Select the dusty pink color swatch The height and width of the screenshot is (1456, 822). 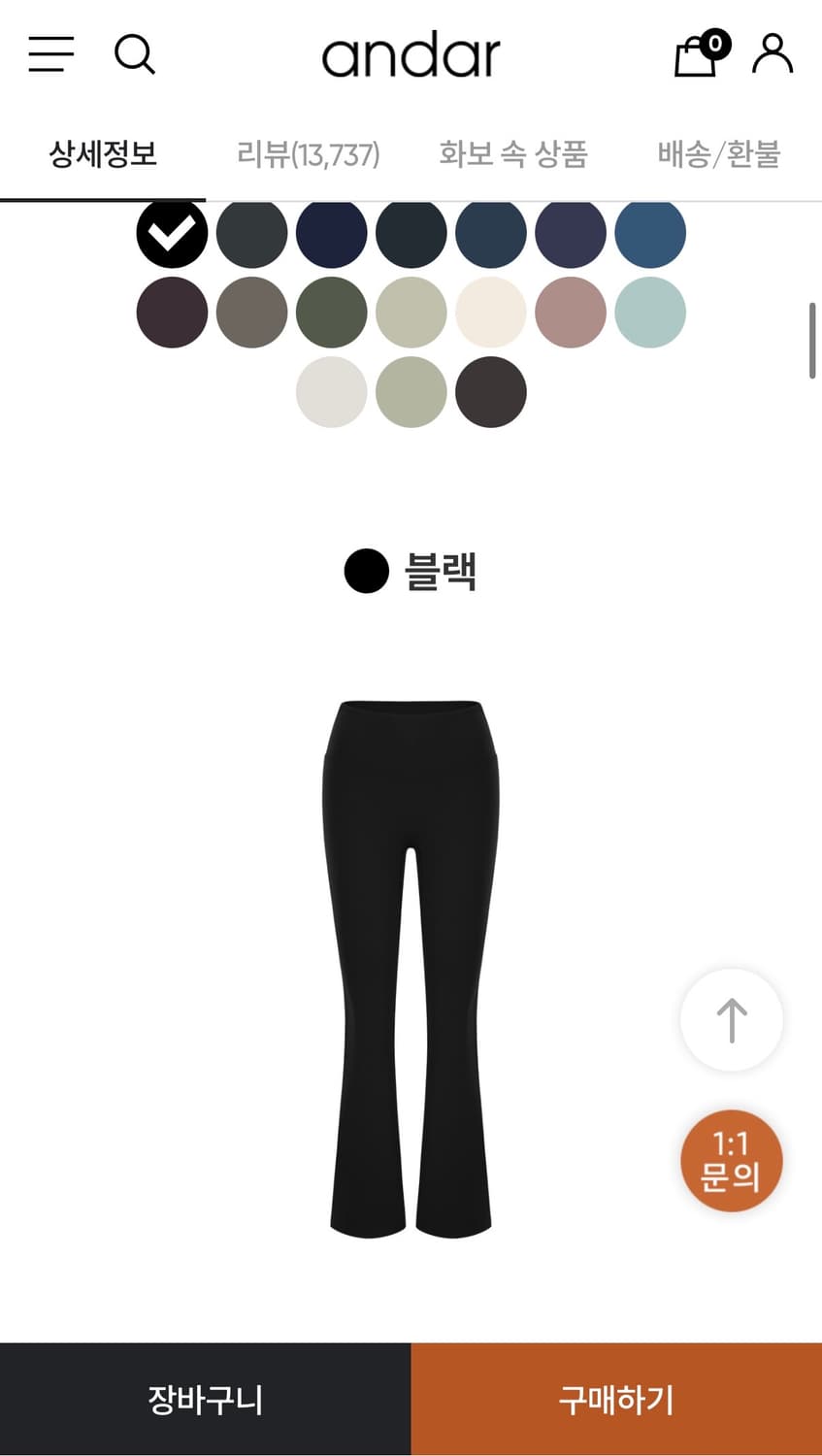[x=571, y=313]
